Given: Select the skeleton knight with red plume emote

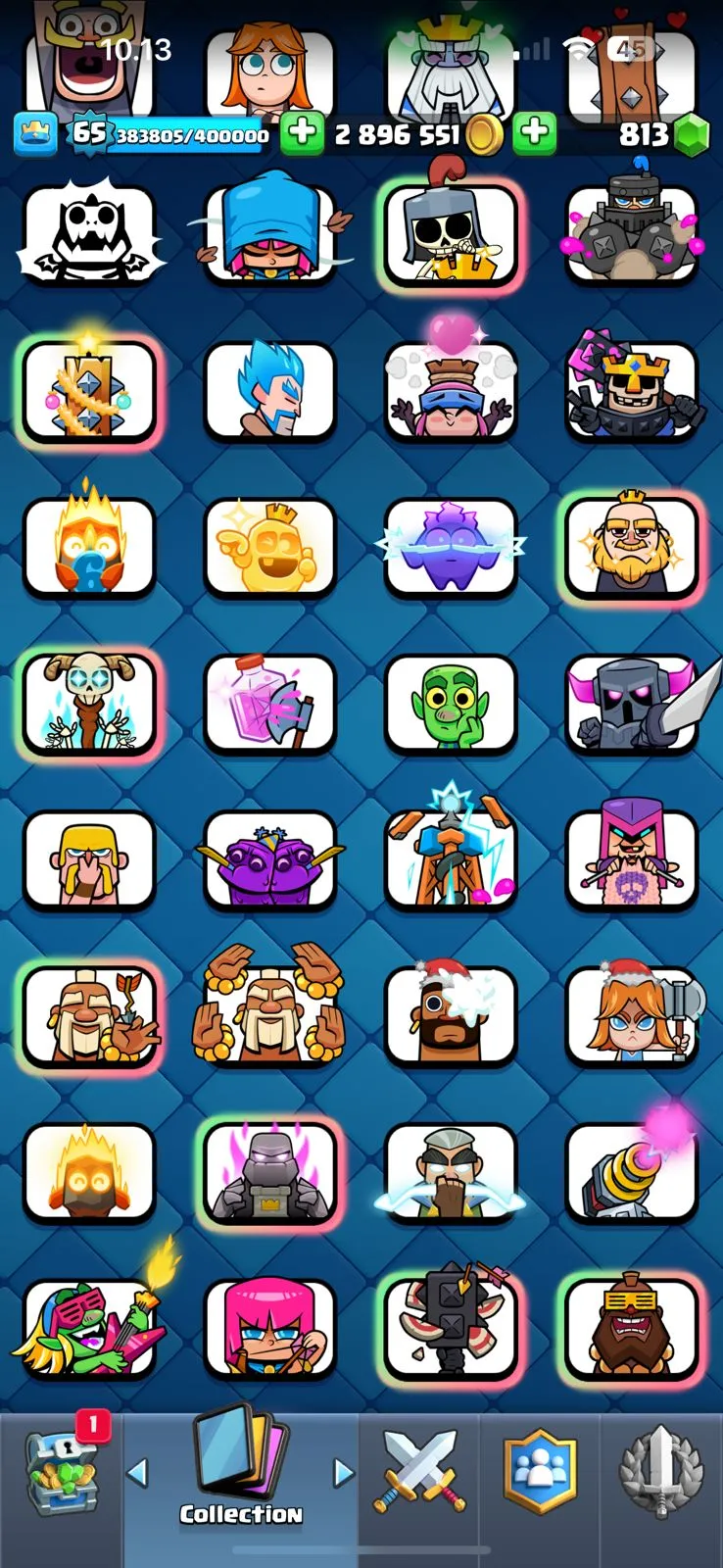Looking at the screenshot, I should point(451,235).
